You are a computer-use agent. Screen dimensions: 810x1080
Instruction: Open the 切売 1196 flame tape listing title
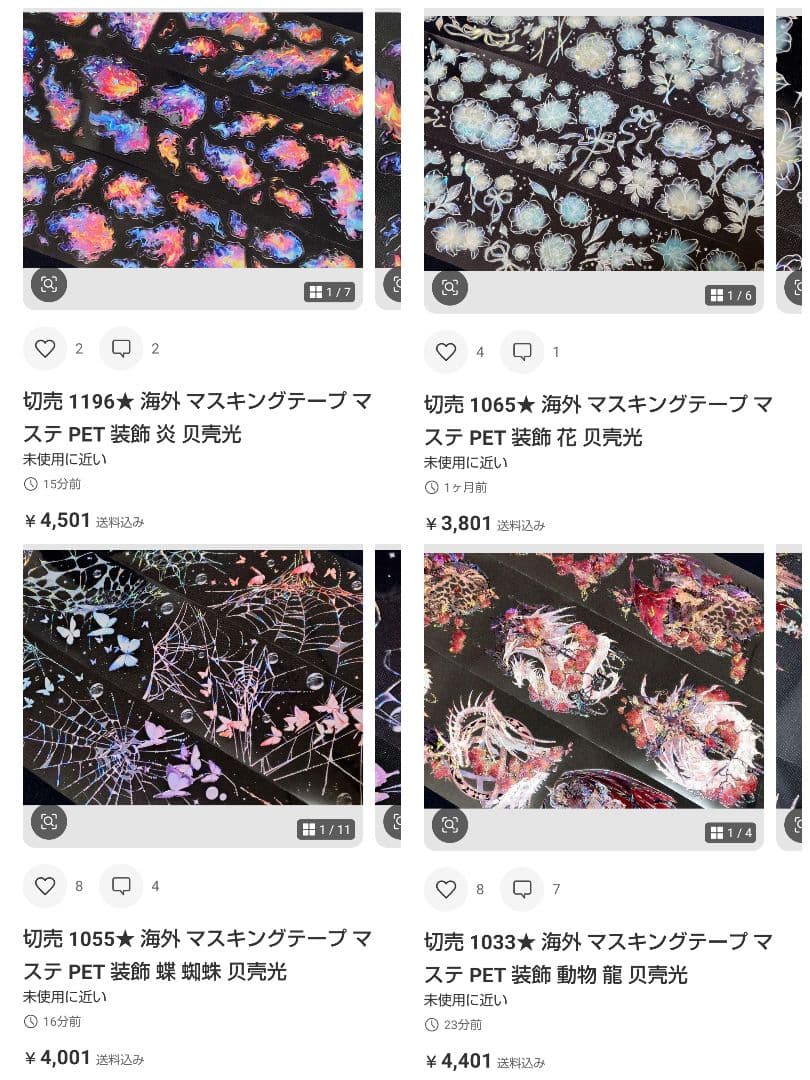197,415
